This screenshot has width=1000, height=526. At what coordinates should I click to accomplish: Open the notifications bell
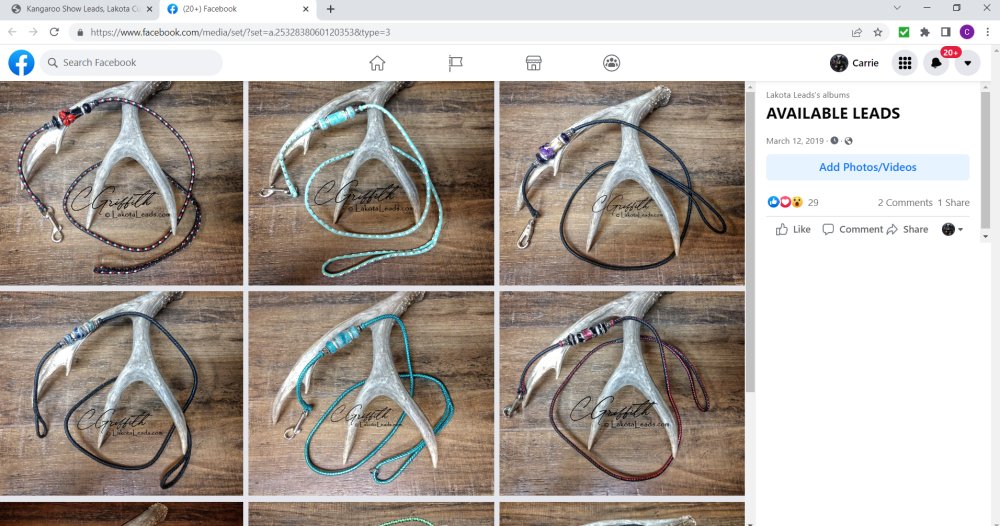(x=936, y=63)
